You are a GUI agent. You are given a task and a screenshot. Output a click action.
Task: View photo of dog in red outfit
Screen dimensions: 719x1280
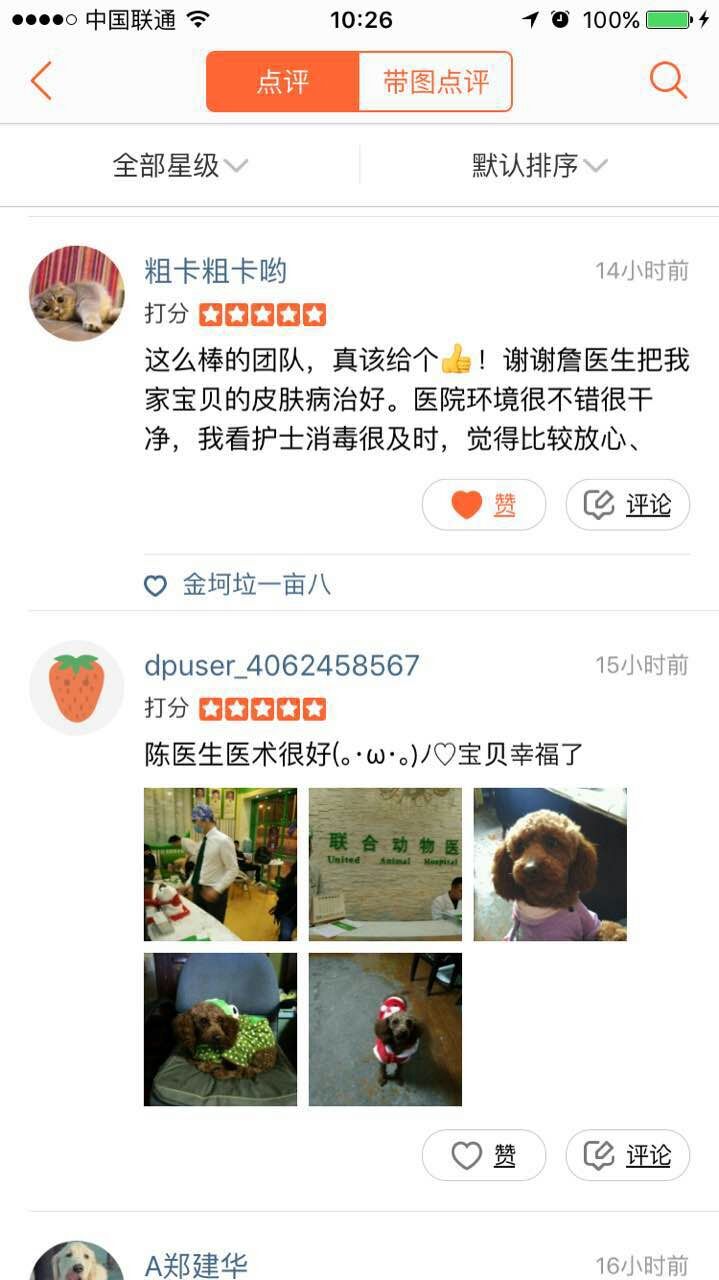(385, 1029)
